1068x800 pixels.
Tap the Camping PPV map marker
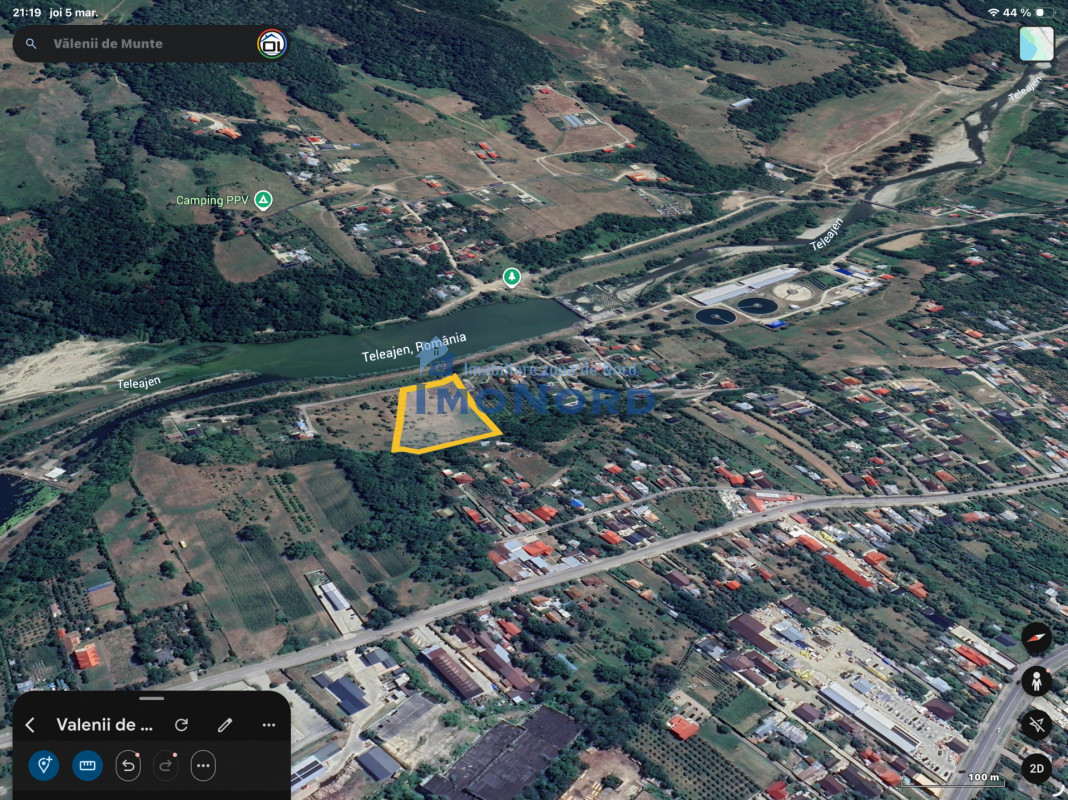263,200
